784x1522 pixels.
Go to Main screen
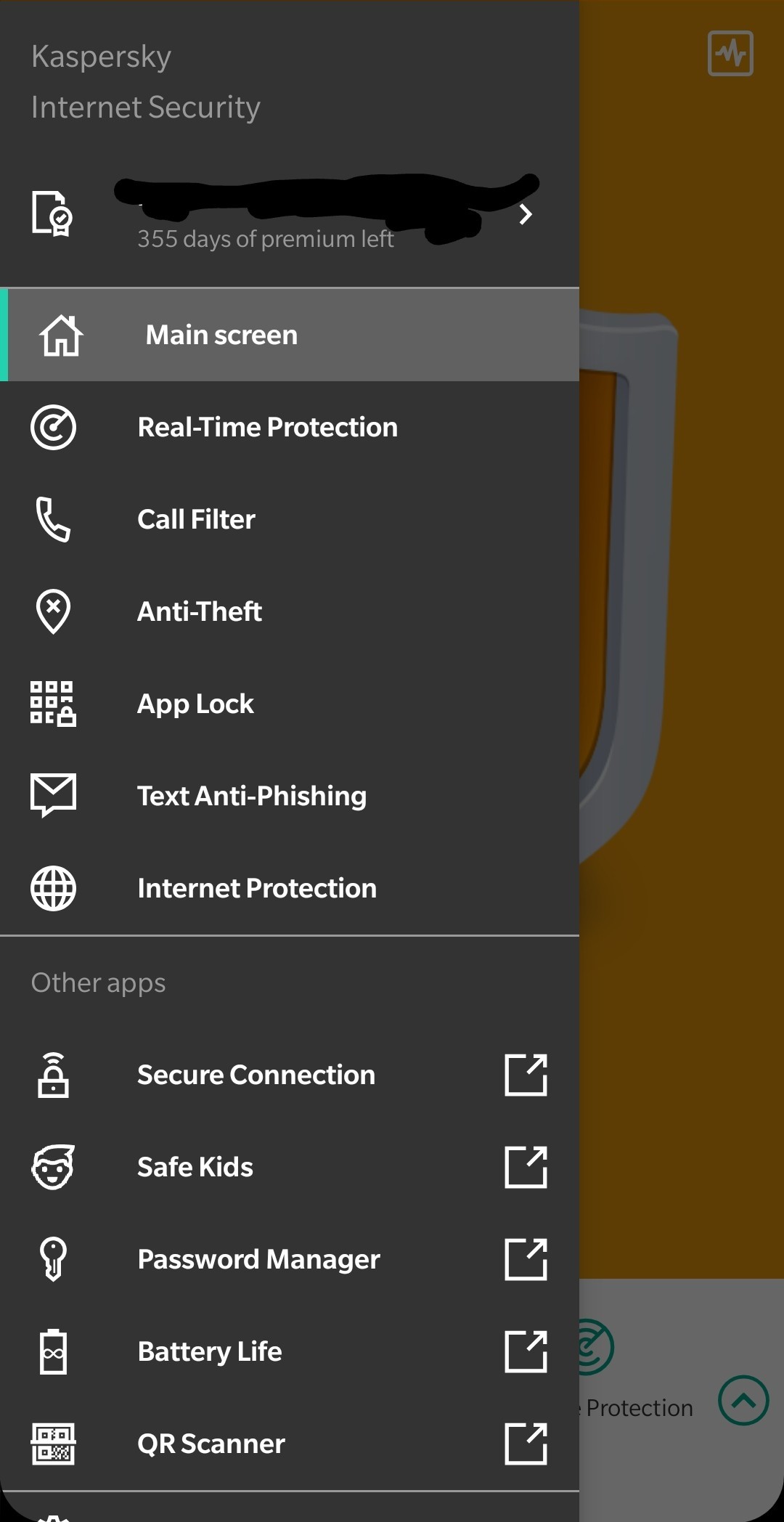(290, 335)
